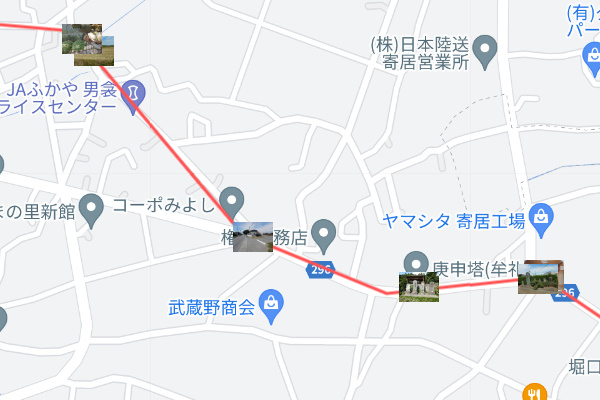600x400 pixels.
Task: Open the photo thumbnail at 庚申塔
Action: point(418,287)
